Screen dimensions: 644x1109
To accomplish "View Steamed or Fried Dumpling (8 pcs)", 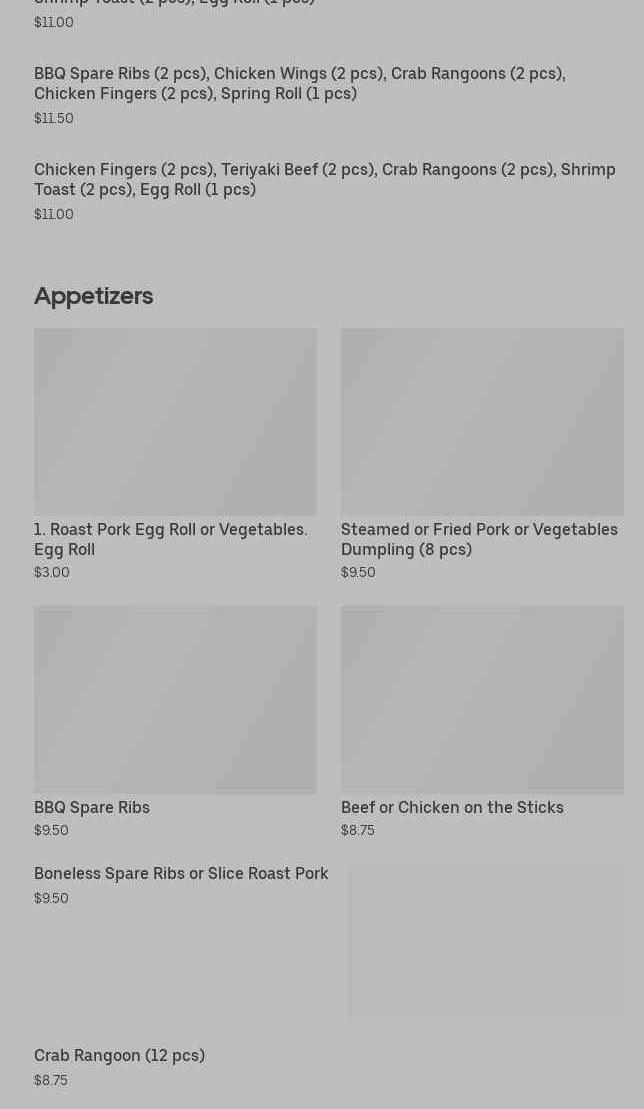I will click(481, 453).
